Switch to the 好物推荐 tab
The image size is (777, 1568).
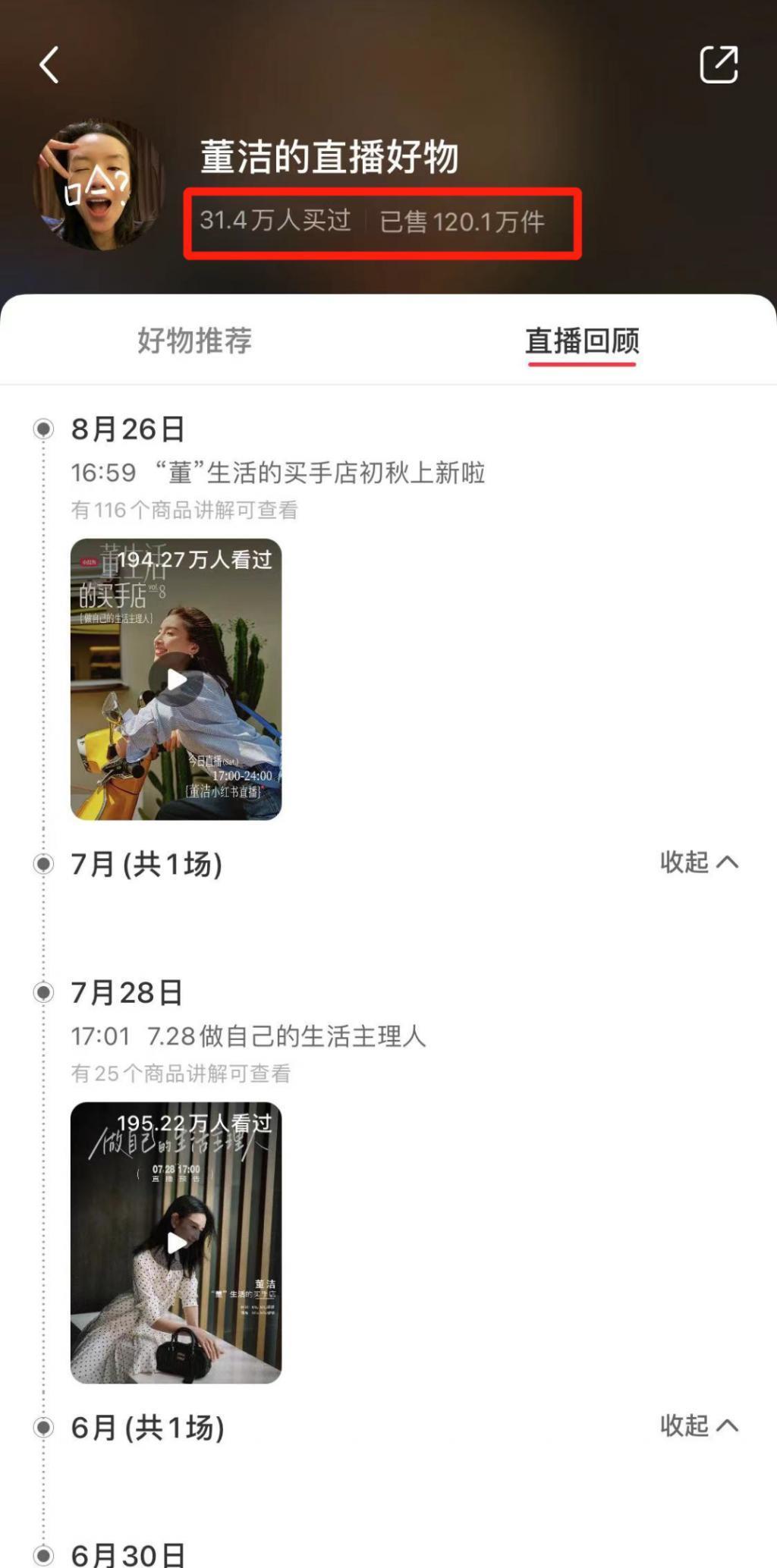[195, 341]
